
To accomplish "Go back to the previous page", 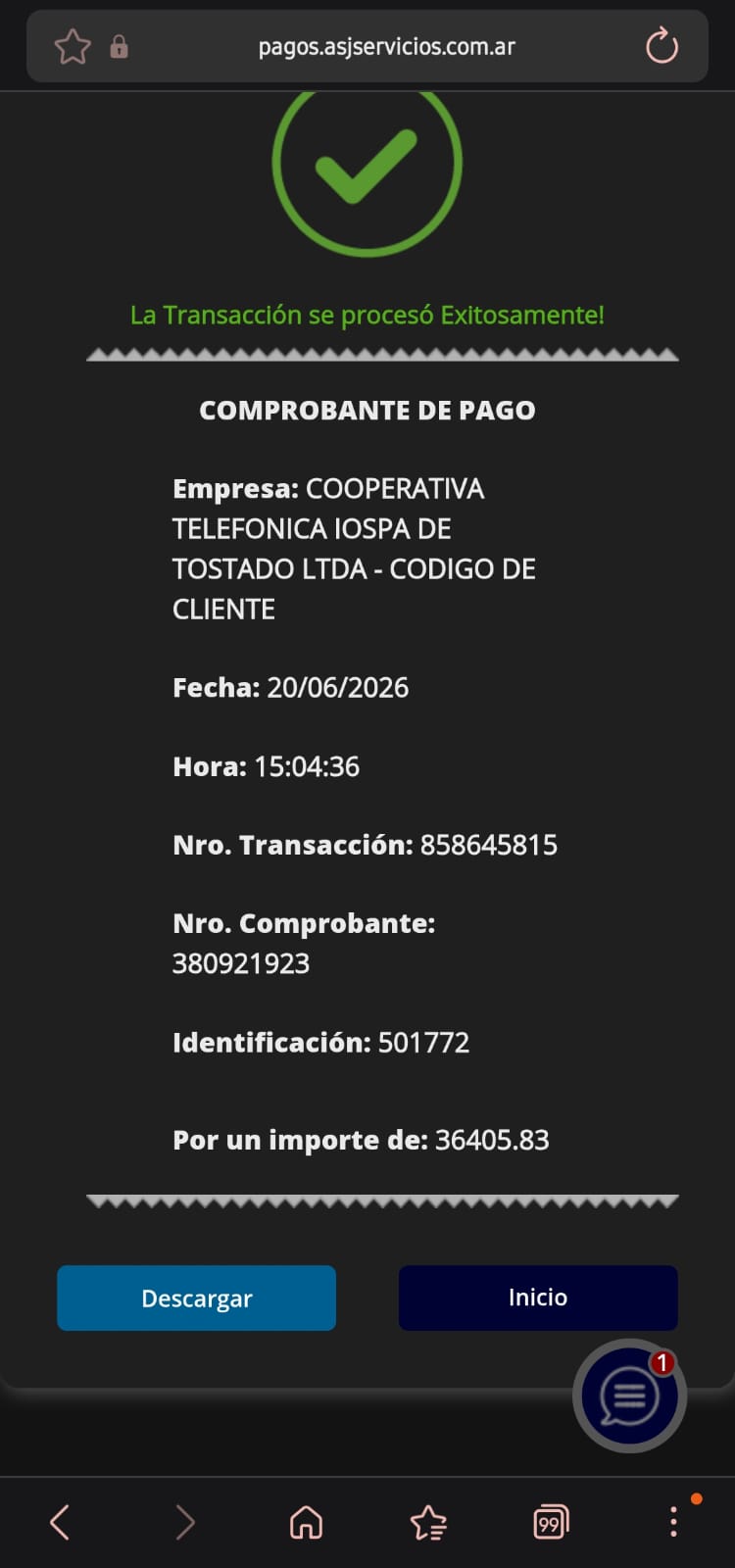I will point(60,1522).
